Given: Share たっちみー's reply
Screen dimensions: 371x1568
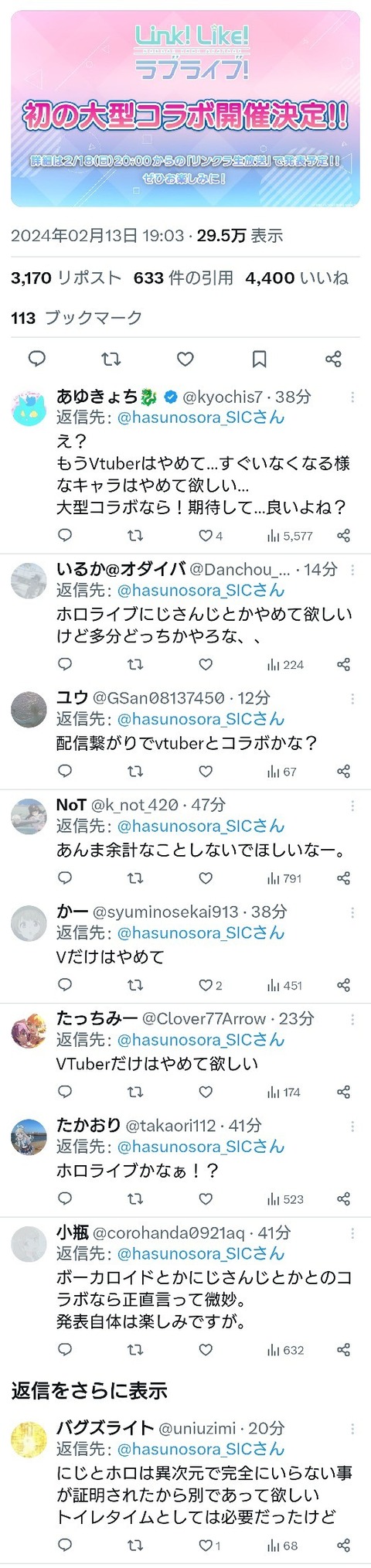Looking at the screenshot, I should pyautogui.click(x=344, y=1092).
